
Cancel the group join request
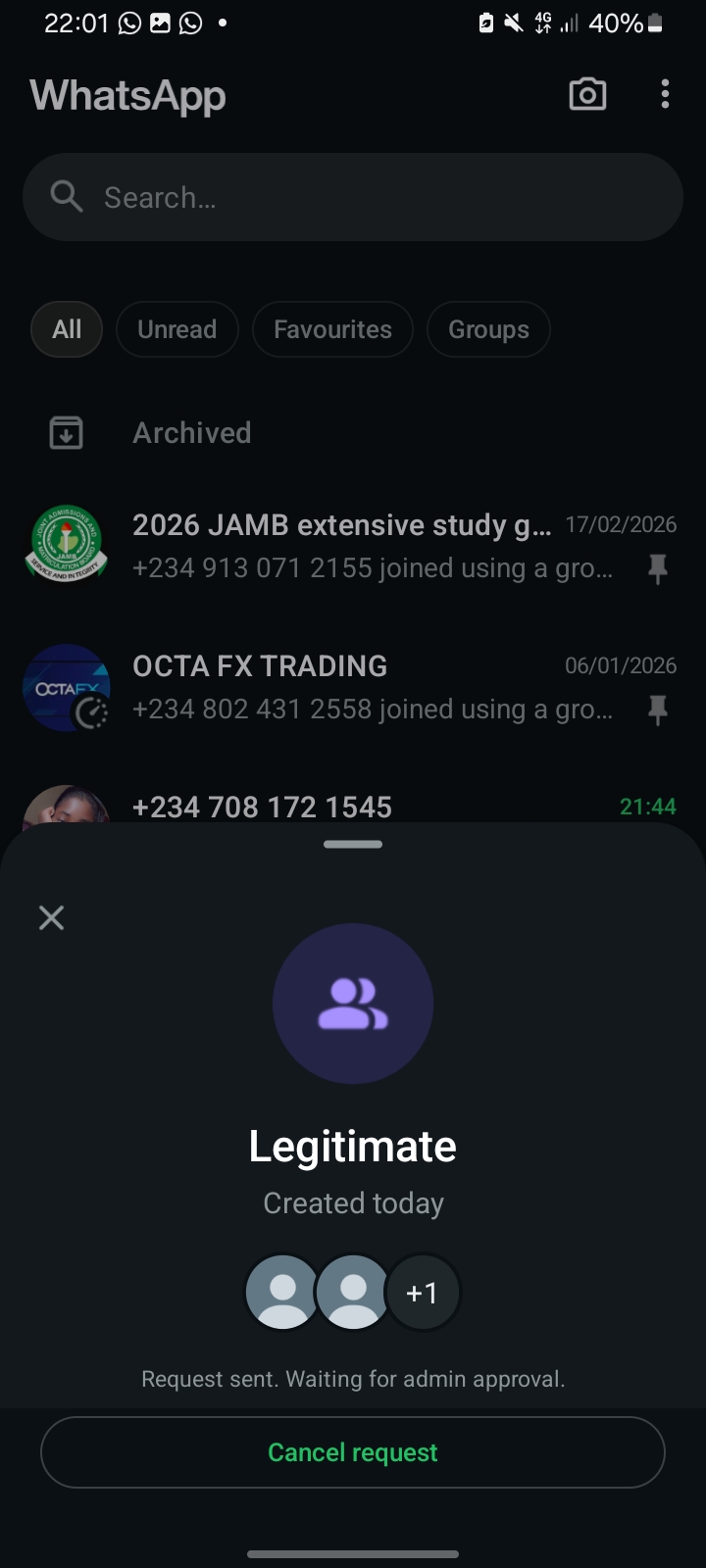[x=353, y=1452]
